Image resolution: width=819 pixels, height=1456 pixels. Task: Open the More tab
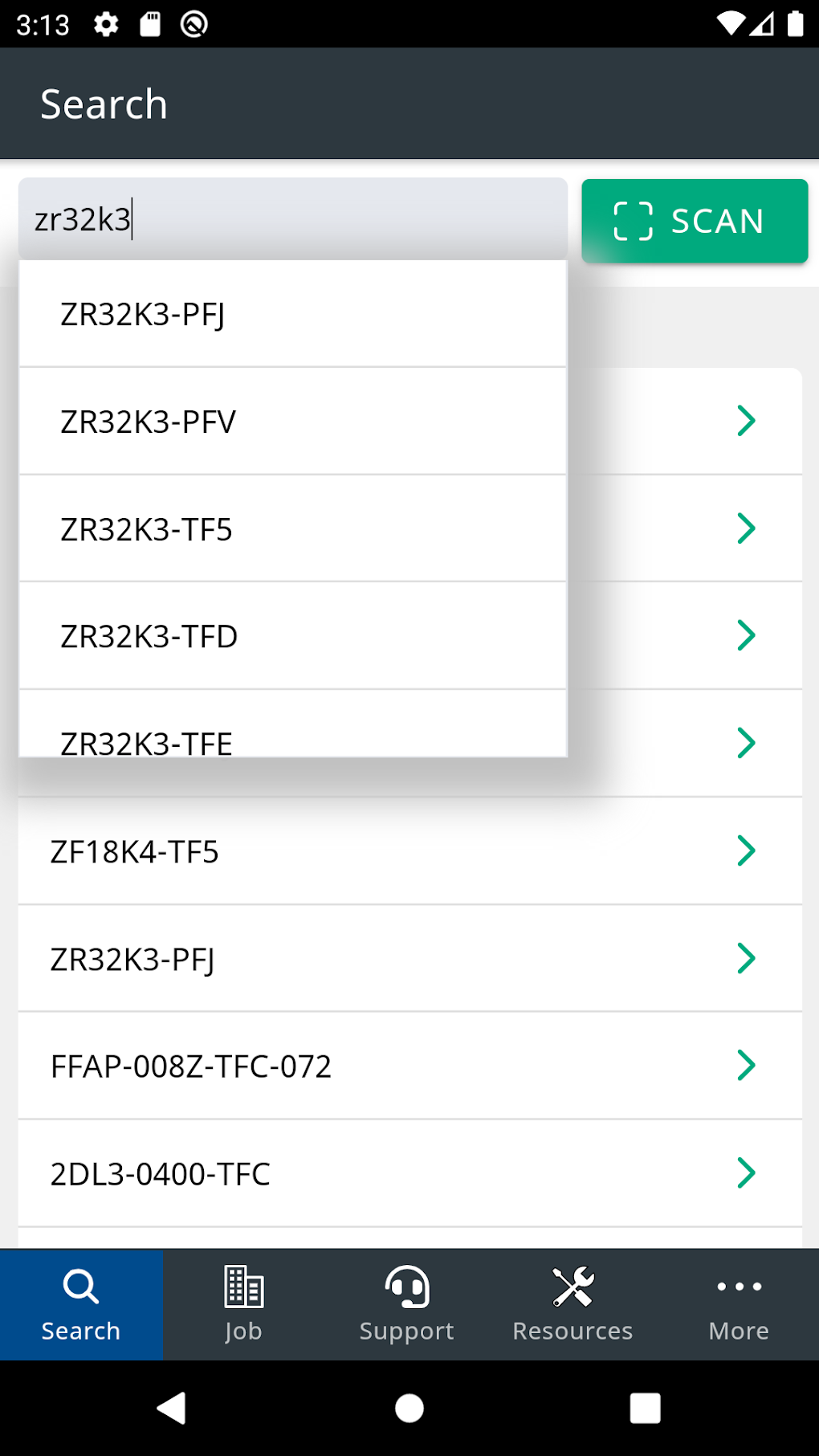[x=739, y=1304]
